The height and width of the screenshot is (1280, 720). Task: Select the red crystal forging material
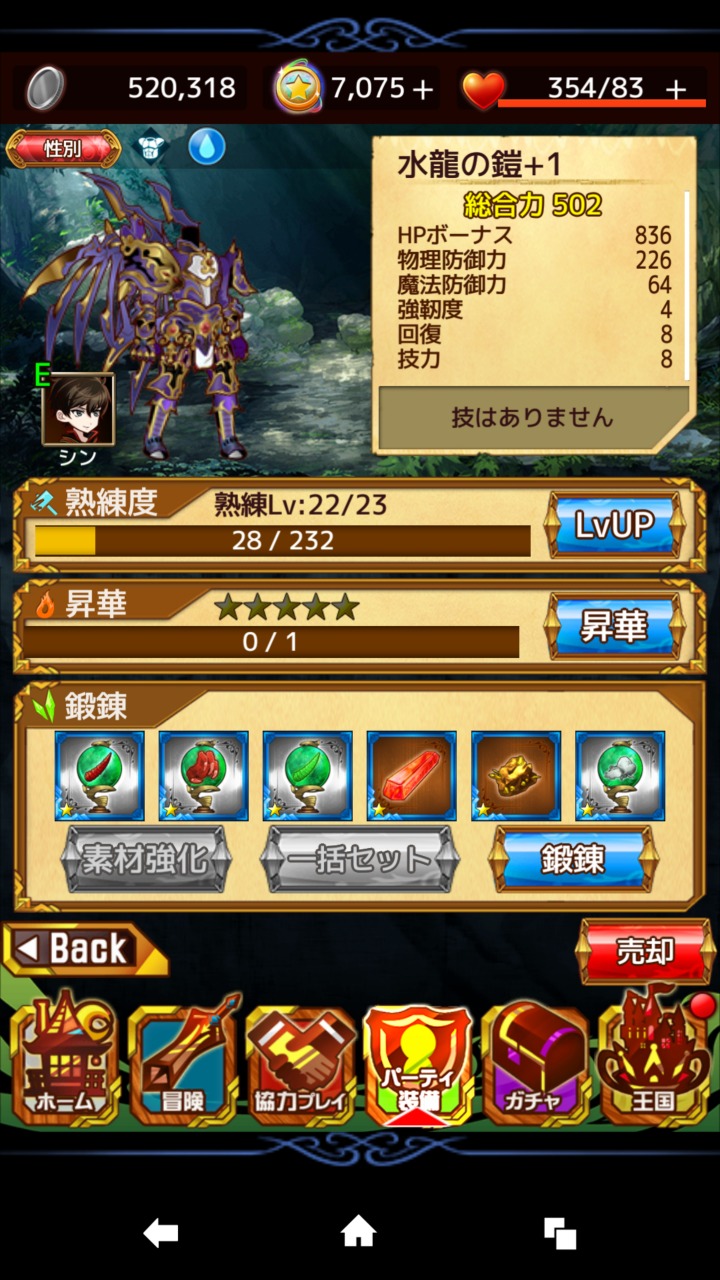[412, 776]
